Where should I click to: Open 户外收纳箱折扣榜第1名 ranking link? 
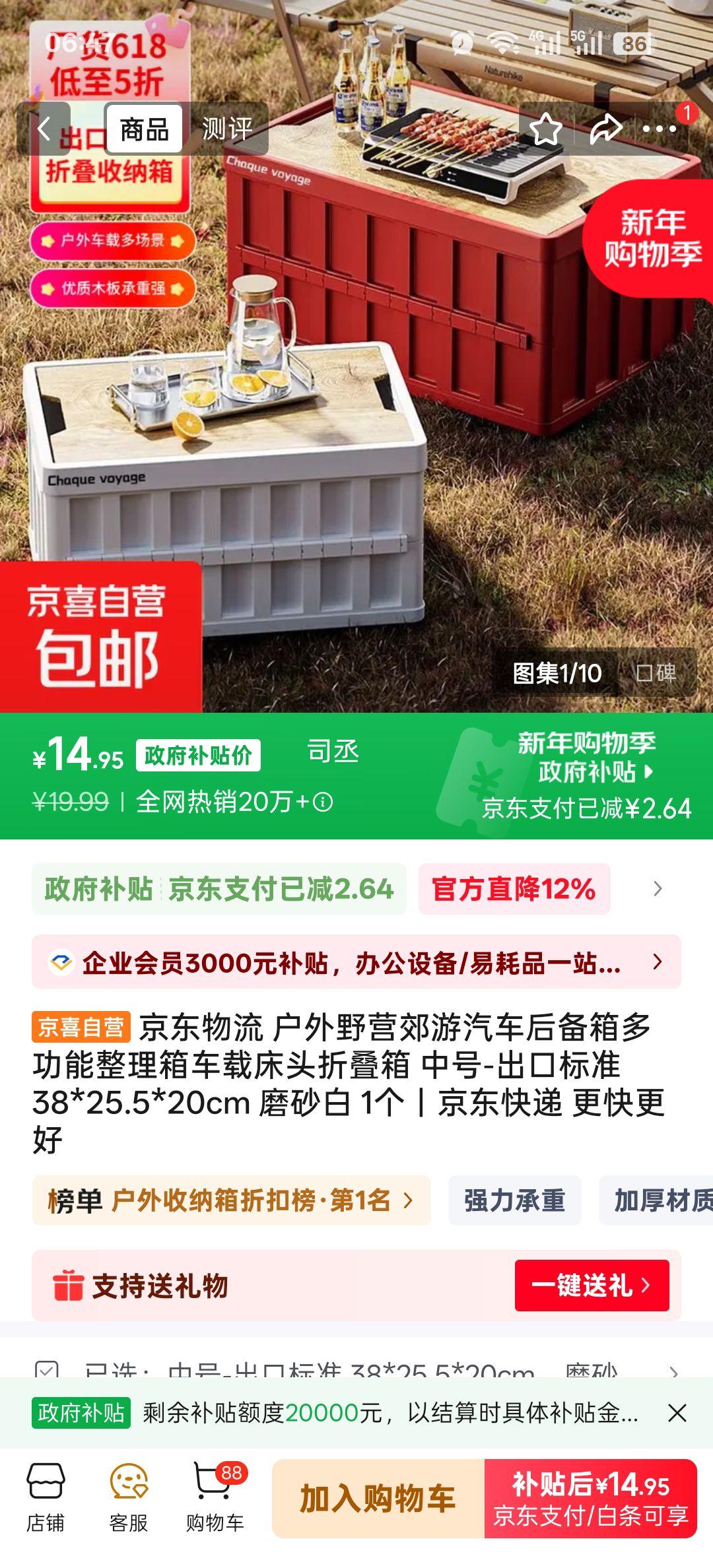point(228,1201)
